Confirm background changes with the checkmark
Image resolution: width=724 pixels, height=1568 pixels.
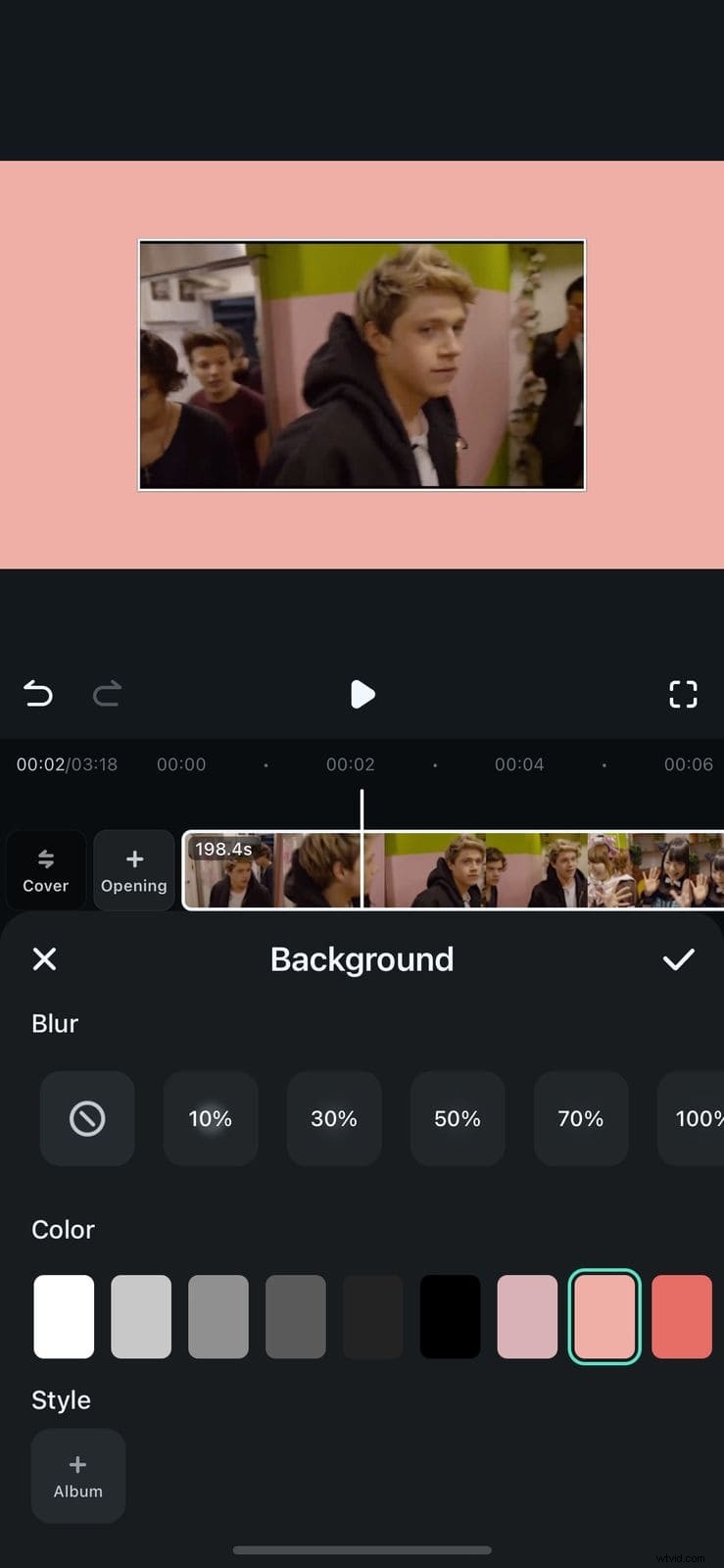[x=678, y=958]
